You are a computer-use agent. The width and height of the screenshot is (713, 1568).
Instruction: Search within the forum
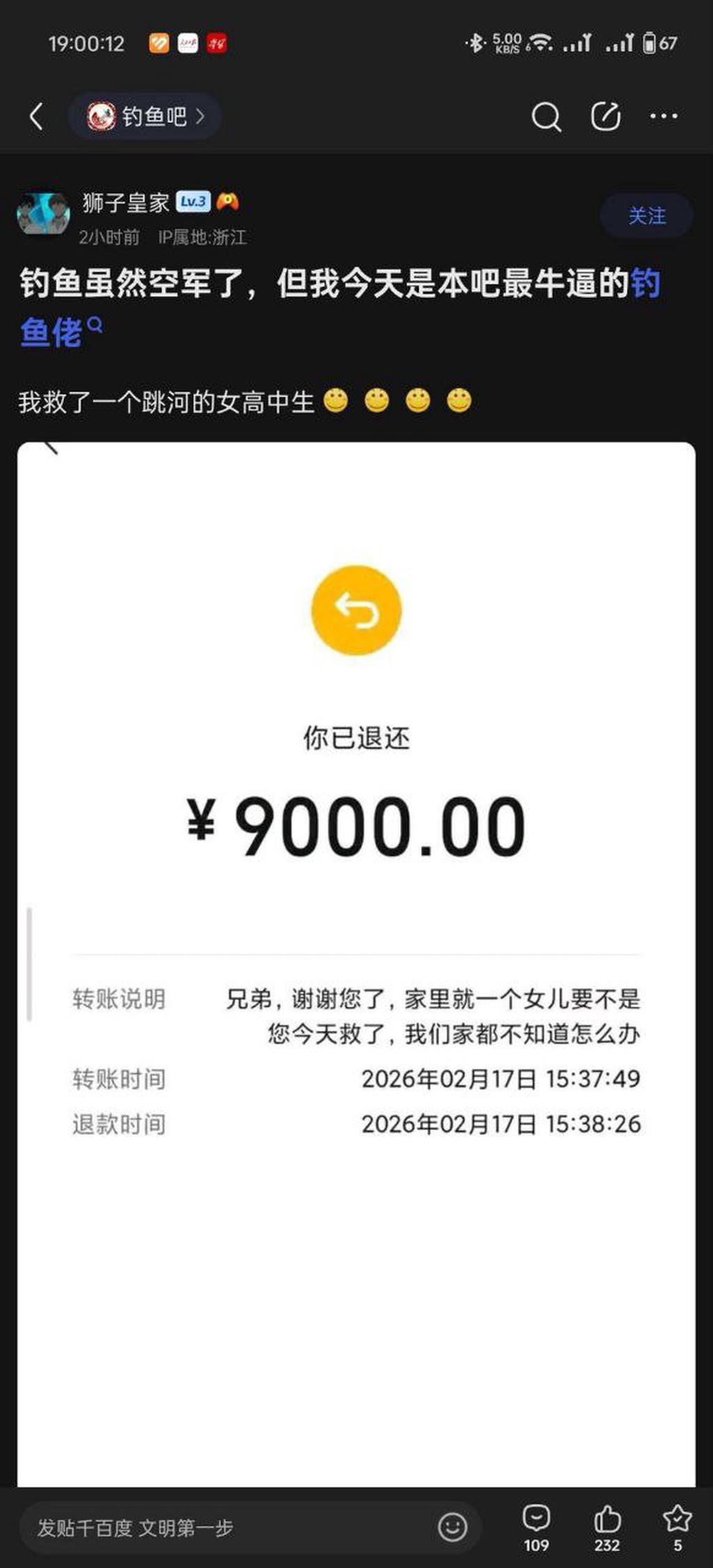(546, 117)
